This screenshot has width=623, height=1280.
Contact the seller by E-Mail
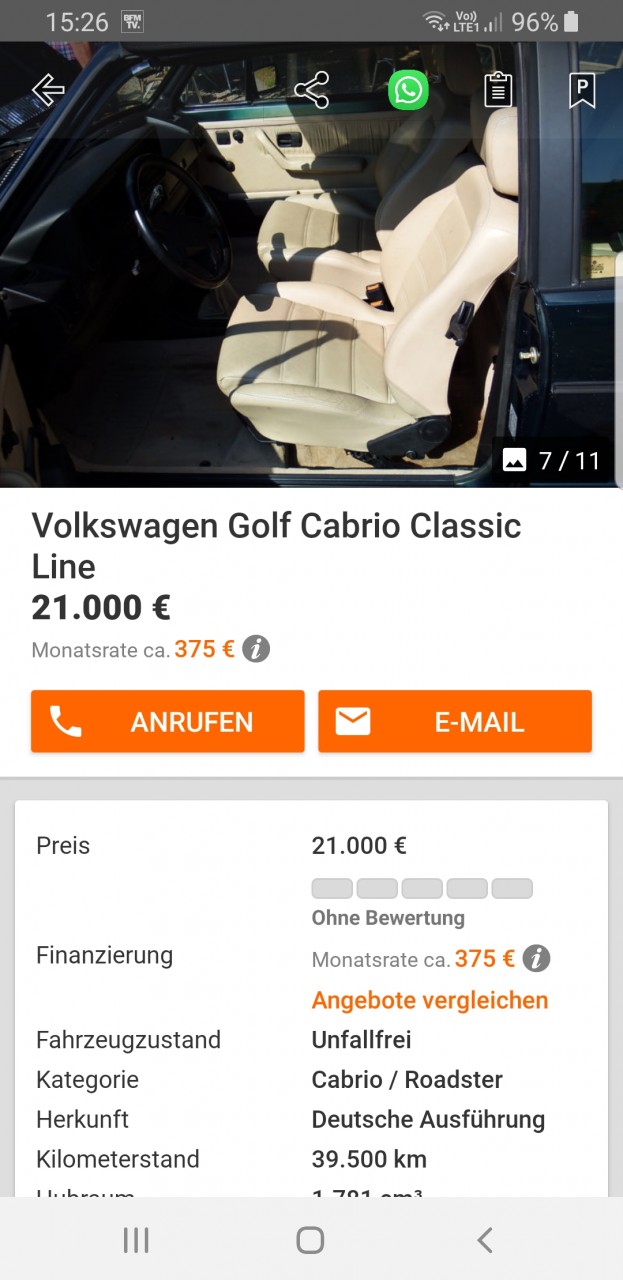pos(455,721)
